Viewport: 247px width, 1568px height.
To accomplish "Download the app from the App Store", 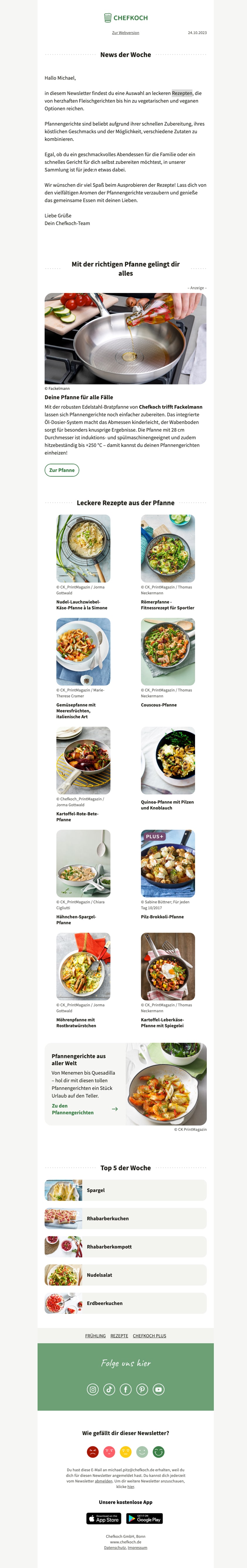I will 104,1519.
